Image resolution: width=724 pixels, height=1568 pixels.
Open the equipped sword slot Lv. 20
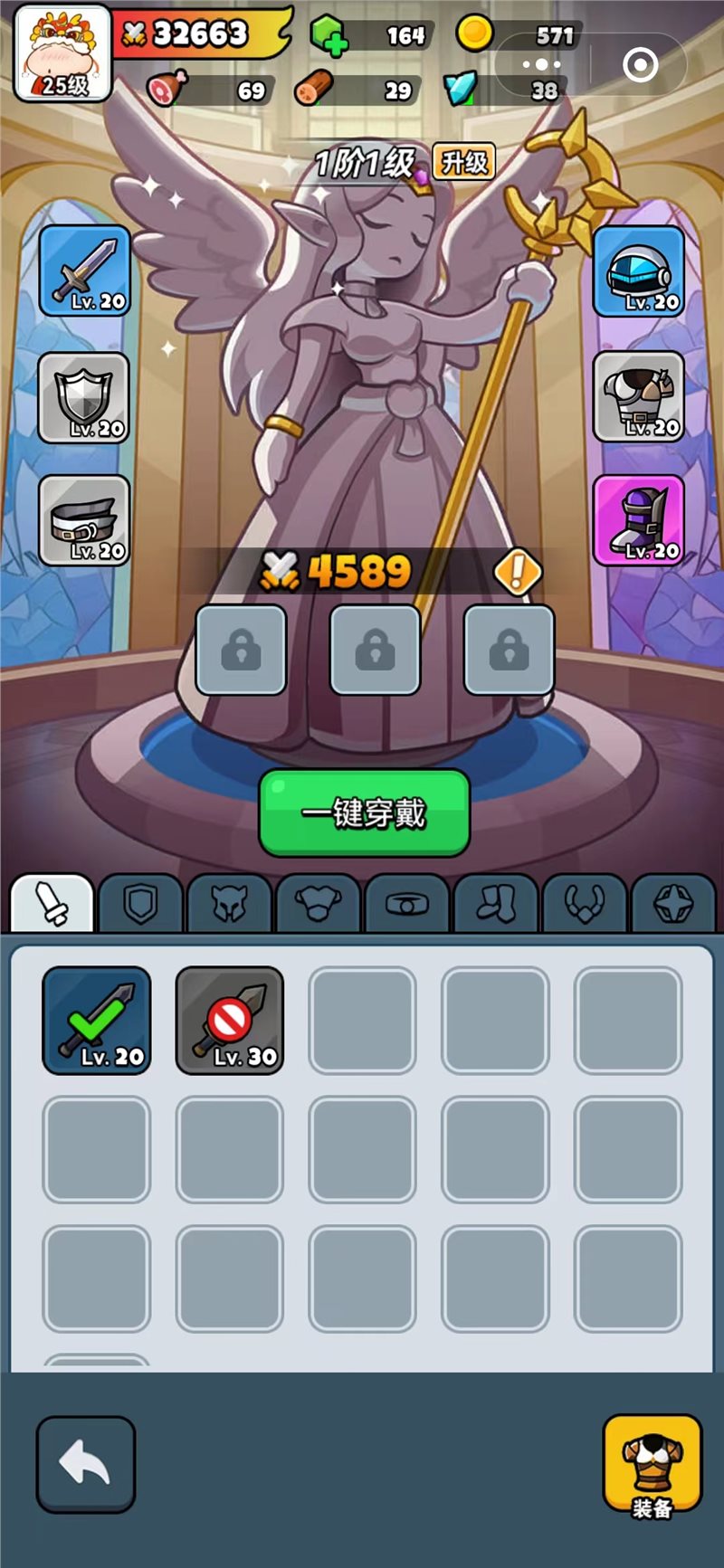coord(84,271)
